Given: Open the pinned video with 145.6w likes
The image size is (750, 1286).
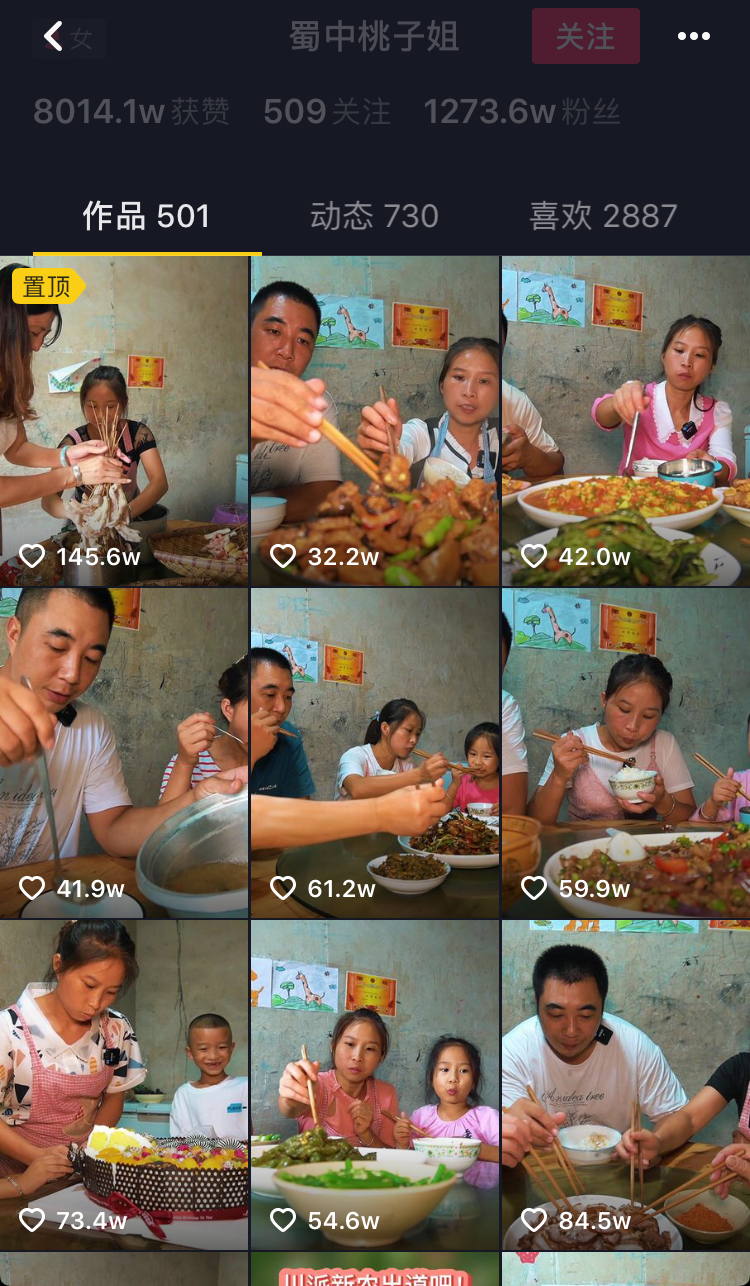Looking at the screenshot, I should point(124,421).
